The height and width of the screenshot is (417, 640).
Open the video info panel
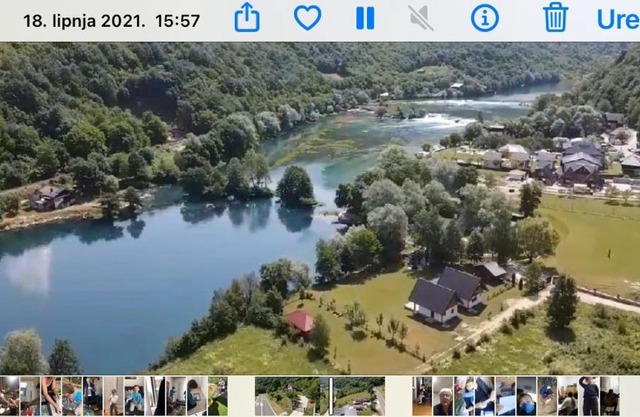[485, 17]
